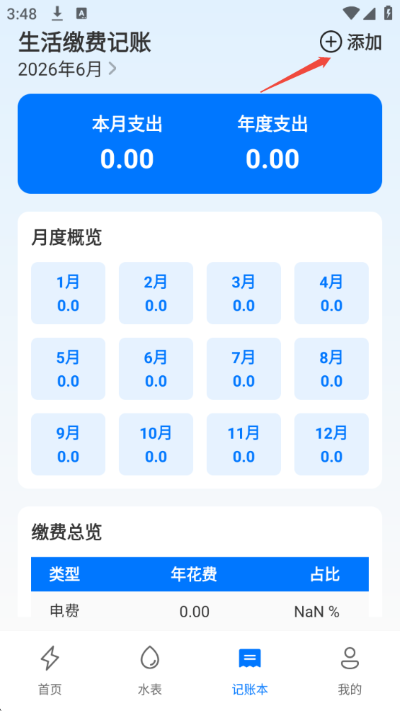This screenshot has width=400, height=711.
Task: Switch to the 水表 tab
Action: point(150,671)
